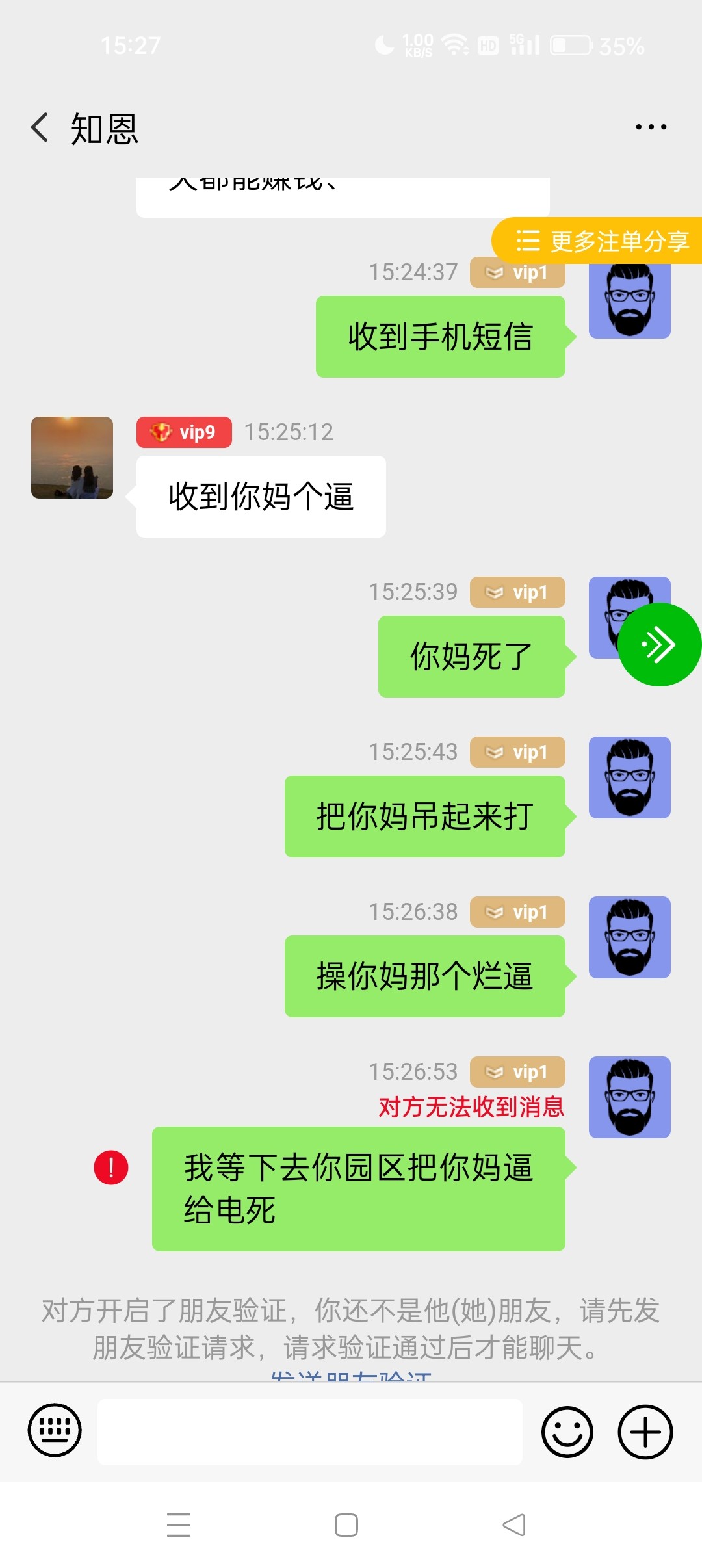Tap the green double-arrow floating button
The image size is (702, 1568).
click(x=659, y=644)
